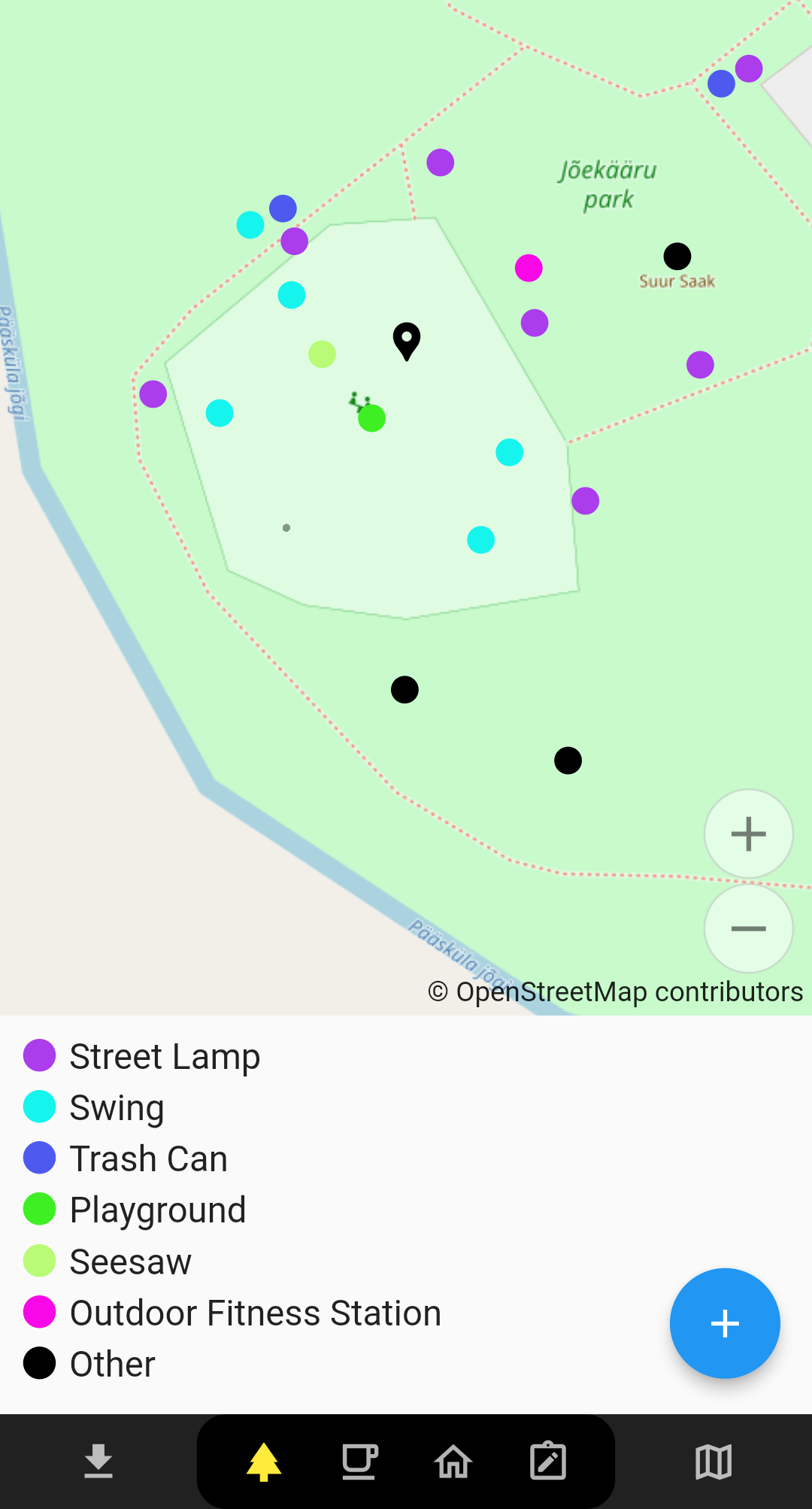Switch to the coffee cup tab
The height and width of the screenshot is (1509, 812).
[359, 1462]
